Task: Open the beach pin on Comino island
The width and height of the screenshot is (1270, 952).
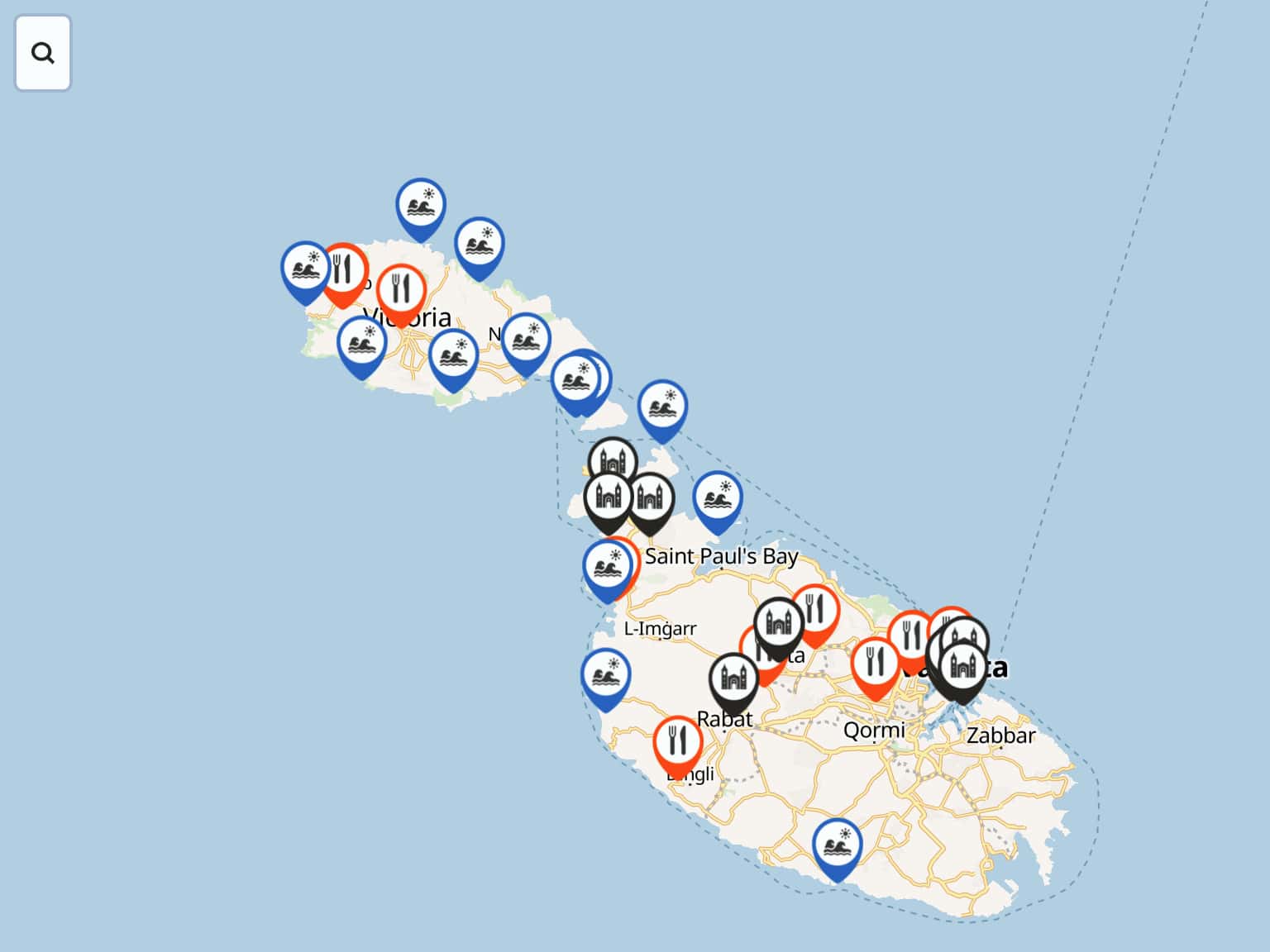Action: (662, 406)
